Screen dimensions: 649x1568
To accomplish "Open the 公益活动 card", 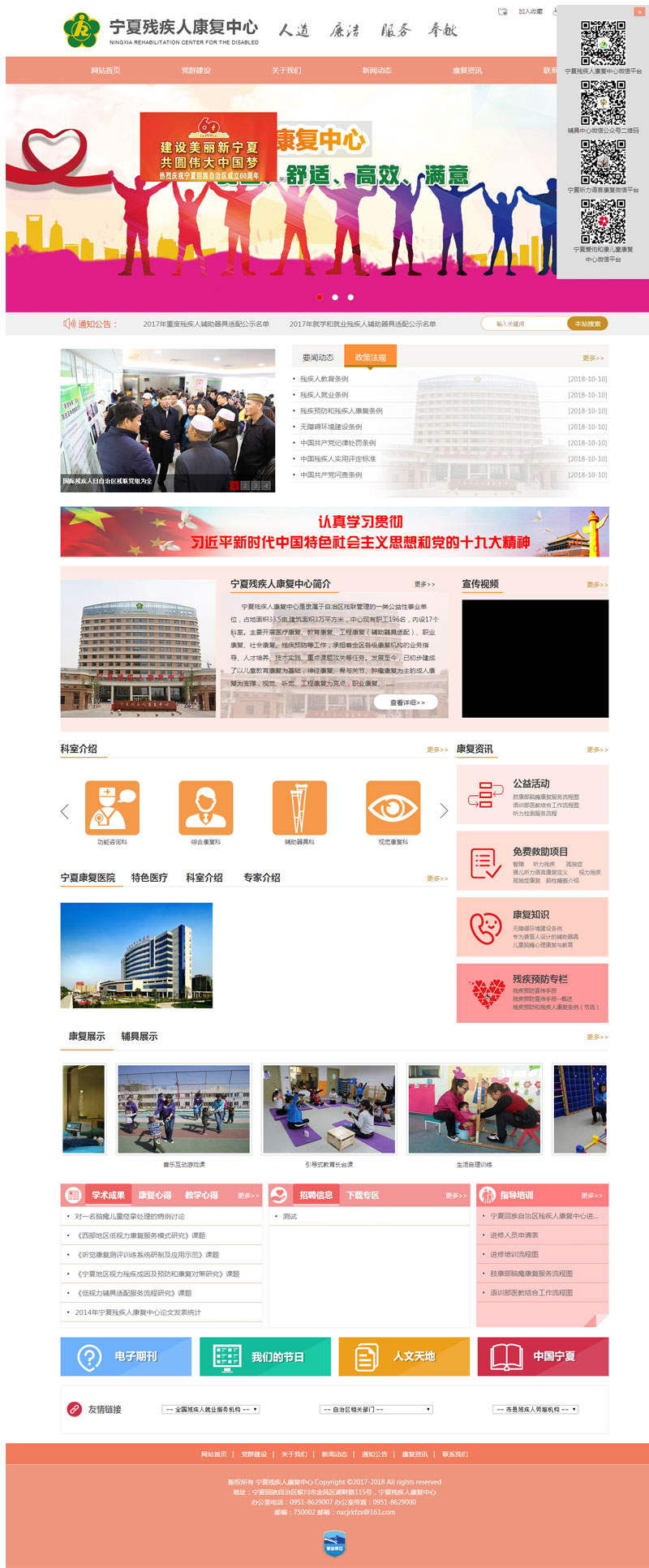I will (532, 794).
